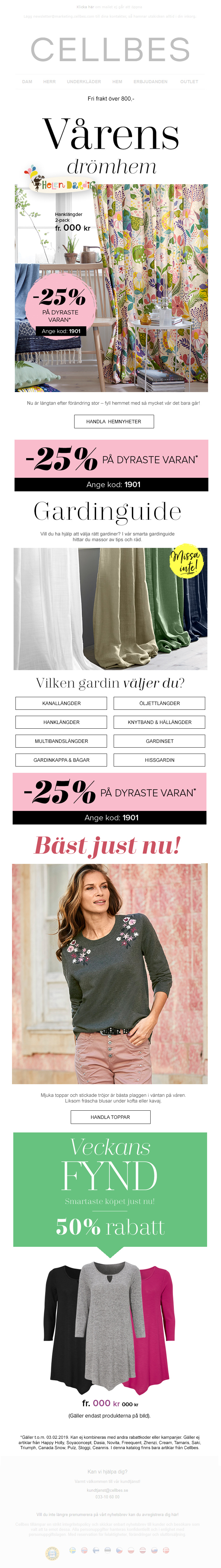Email kundtjanst@cellbes.se

(107, 1490)
